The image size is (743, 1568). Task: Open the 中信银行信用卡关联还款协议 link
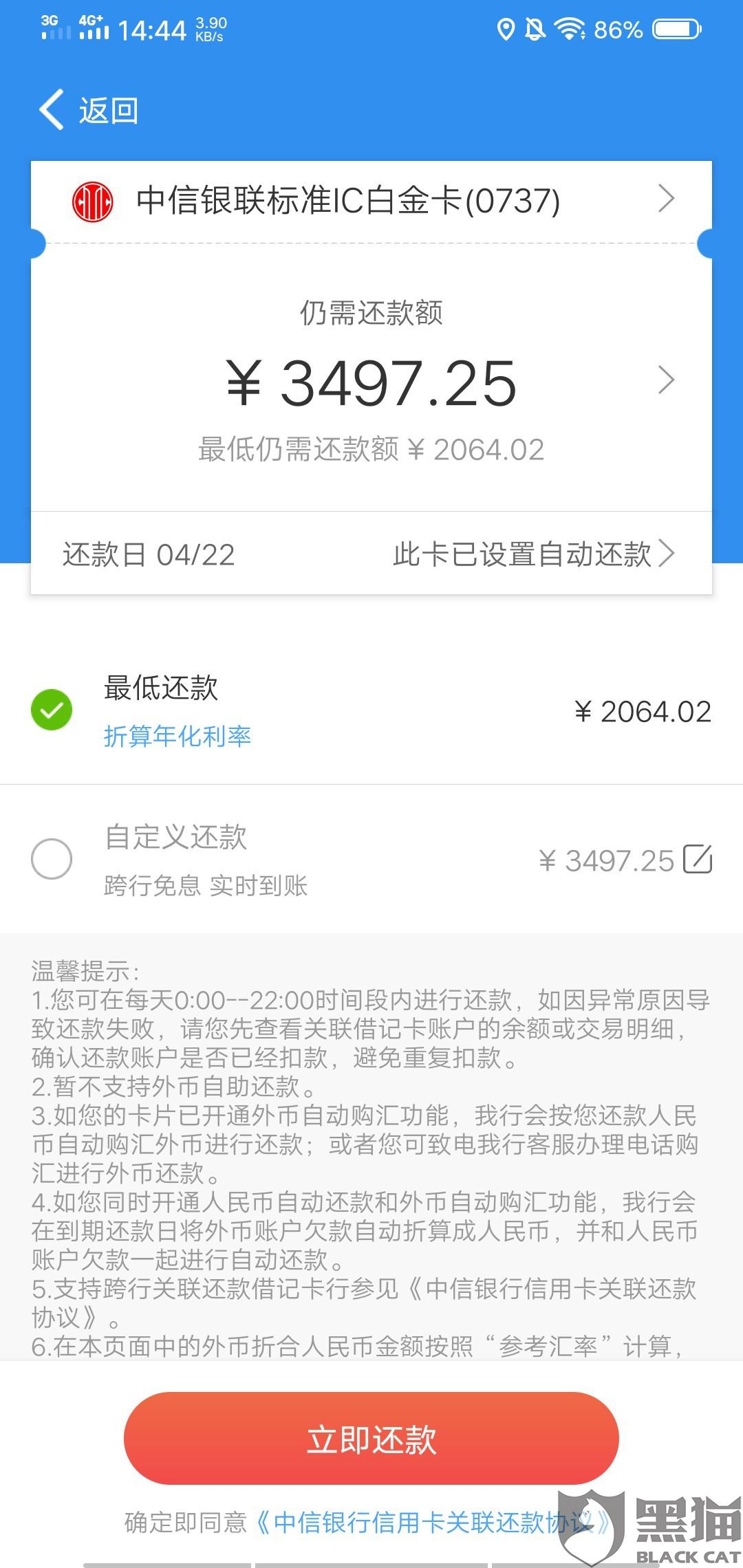[x=432, y=1523]
